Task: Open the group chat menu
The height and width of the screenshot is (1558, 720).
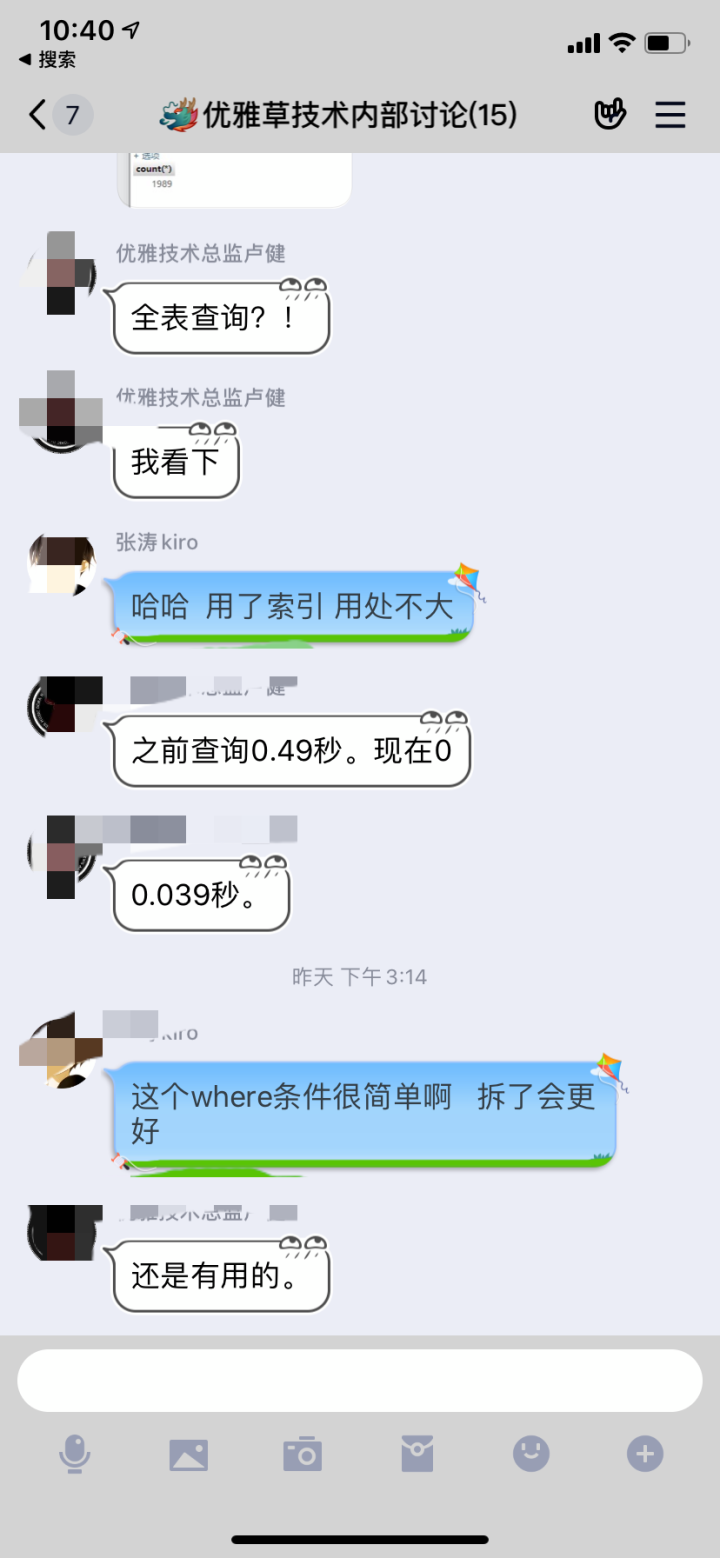Action: tap(670, 115)
